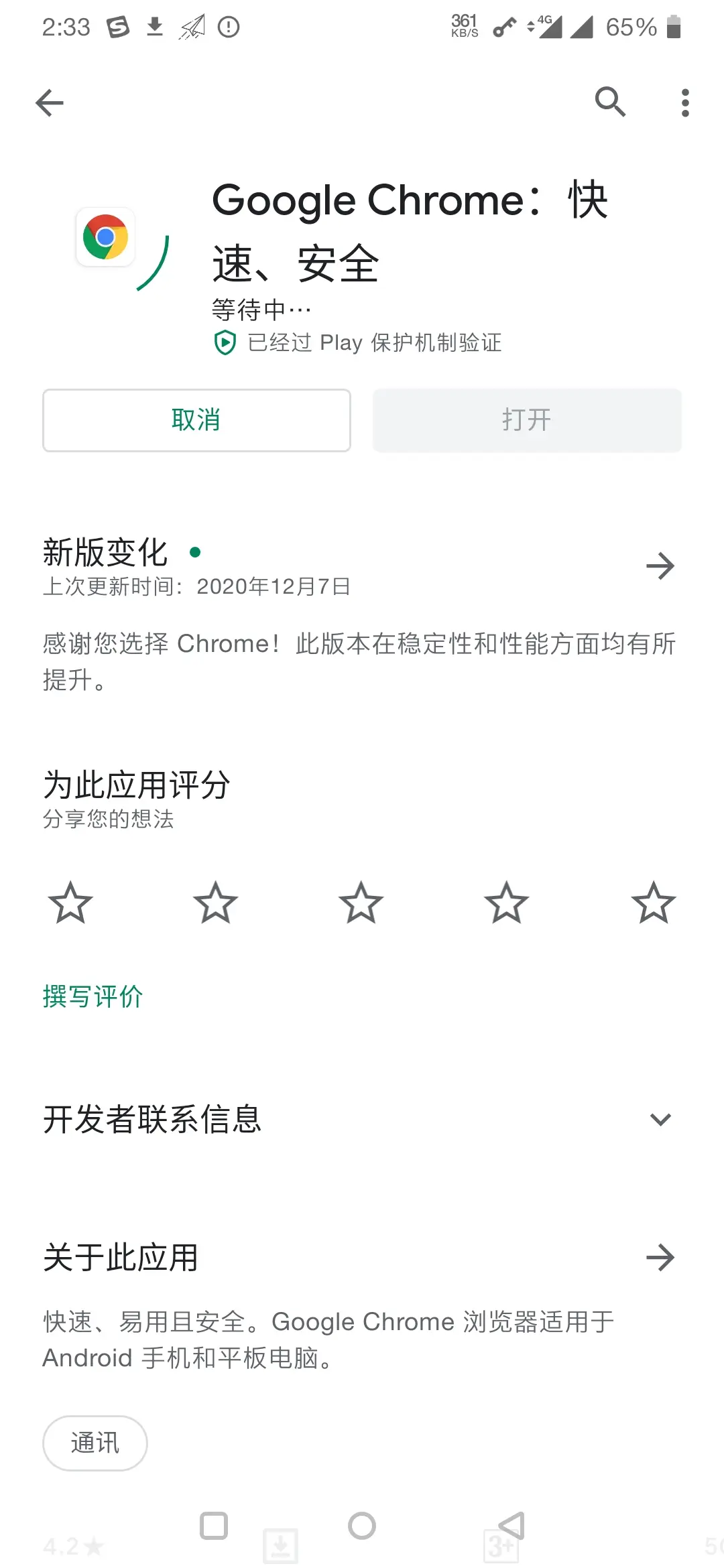Tap the back arrow to exit app page

(x=49, y=102)
